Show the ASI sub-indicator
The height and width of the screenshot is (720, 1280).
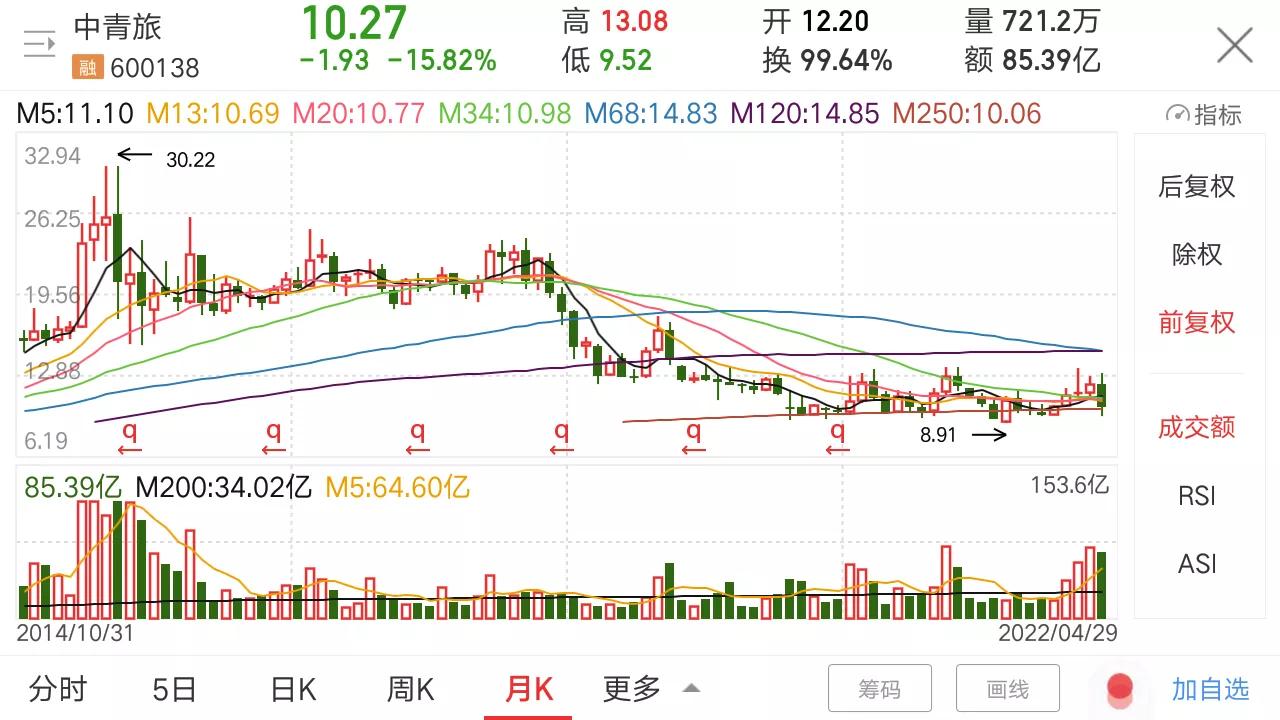coord(1196,564)
